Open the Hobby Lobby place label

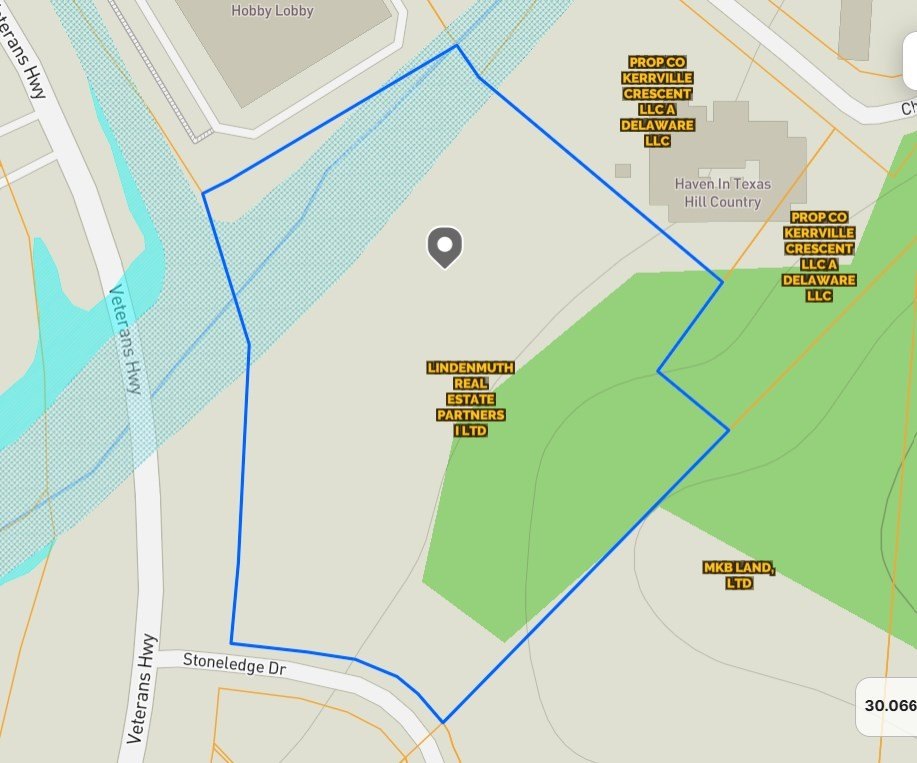[272, 11]
